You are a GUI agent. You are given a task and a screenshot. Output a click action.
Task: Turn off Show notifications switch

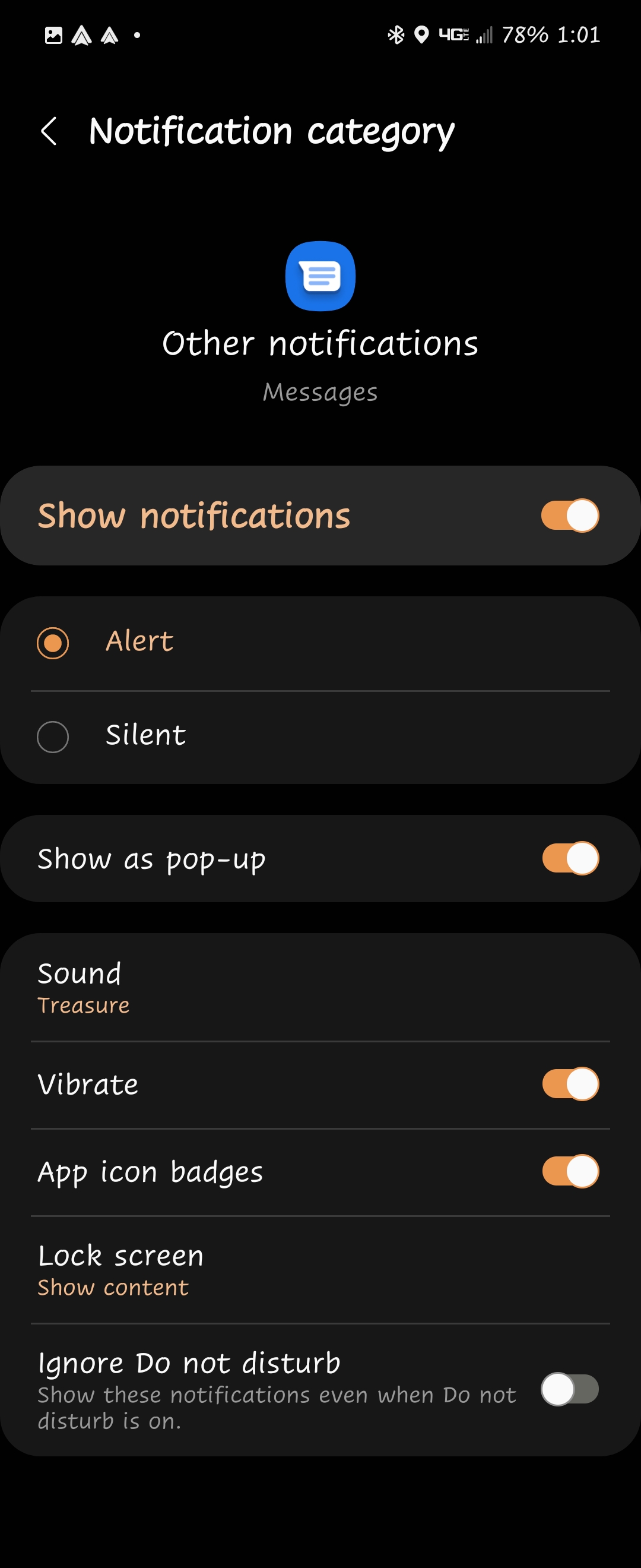coord(569,516)
